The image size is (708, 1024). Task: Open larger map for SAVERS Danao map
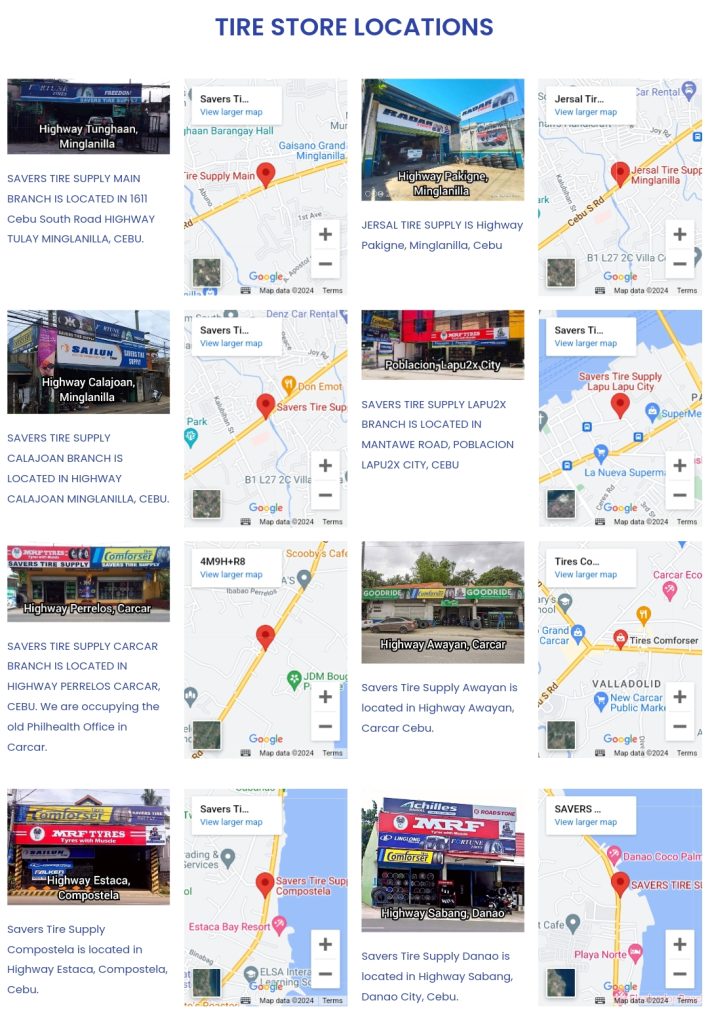(585, 822)
